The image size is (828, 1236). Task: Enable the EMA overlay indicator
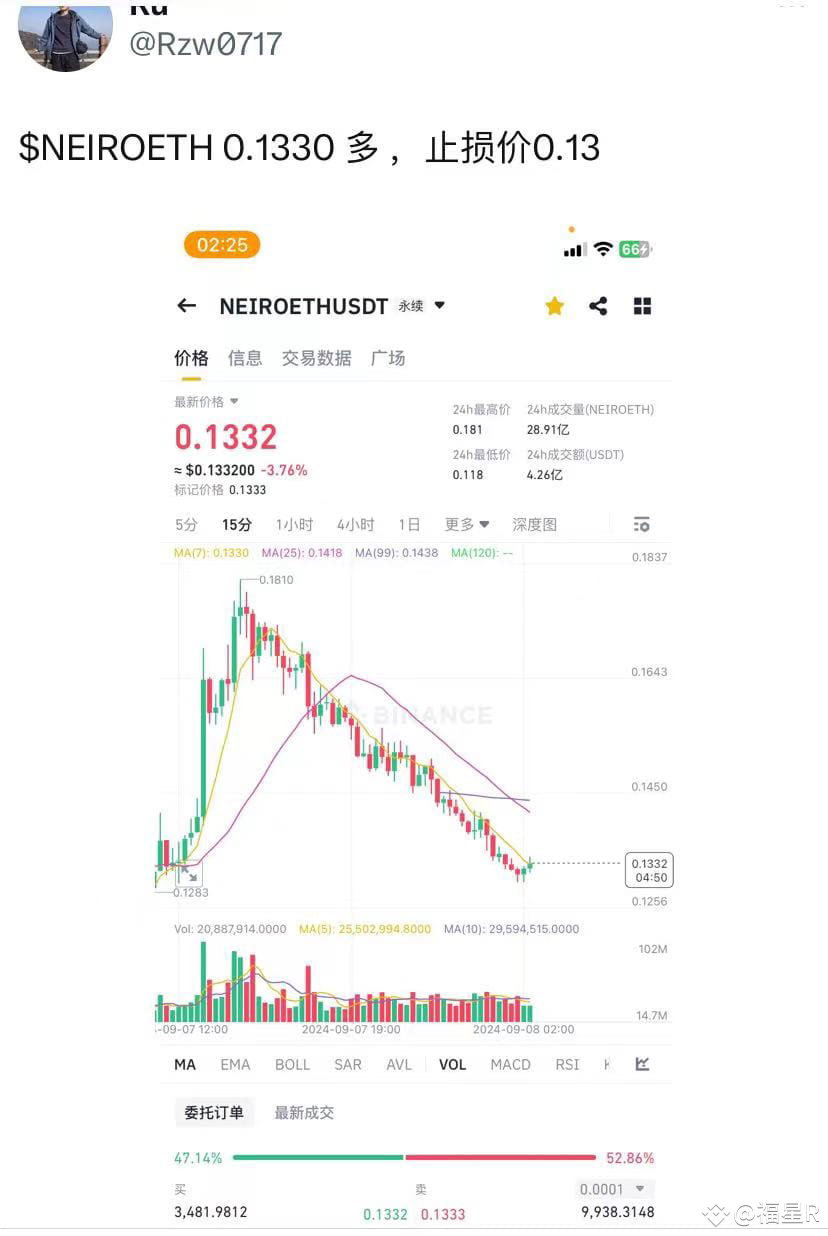coord(235,1065)
